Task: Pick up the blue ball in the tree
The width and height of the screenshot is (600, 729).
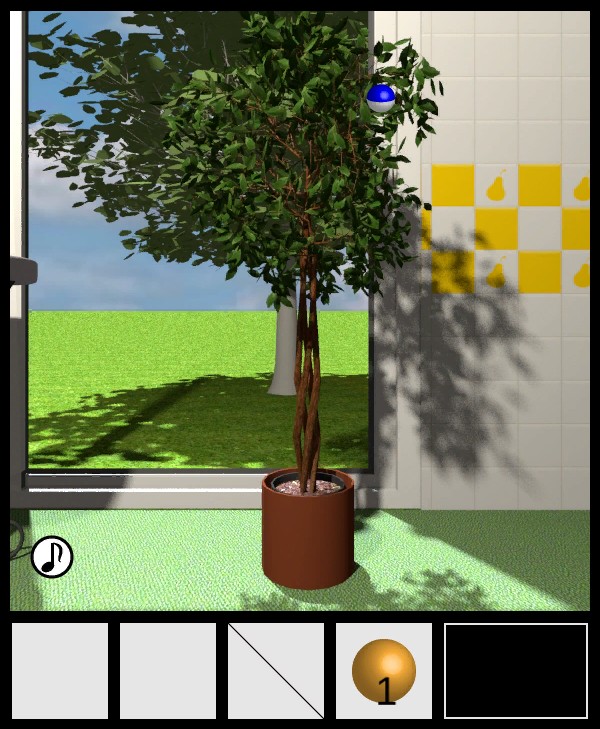Action: tap(381, 97)
